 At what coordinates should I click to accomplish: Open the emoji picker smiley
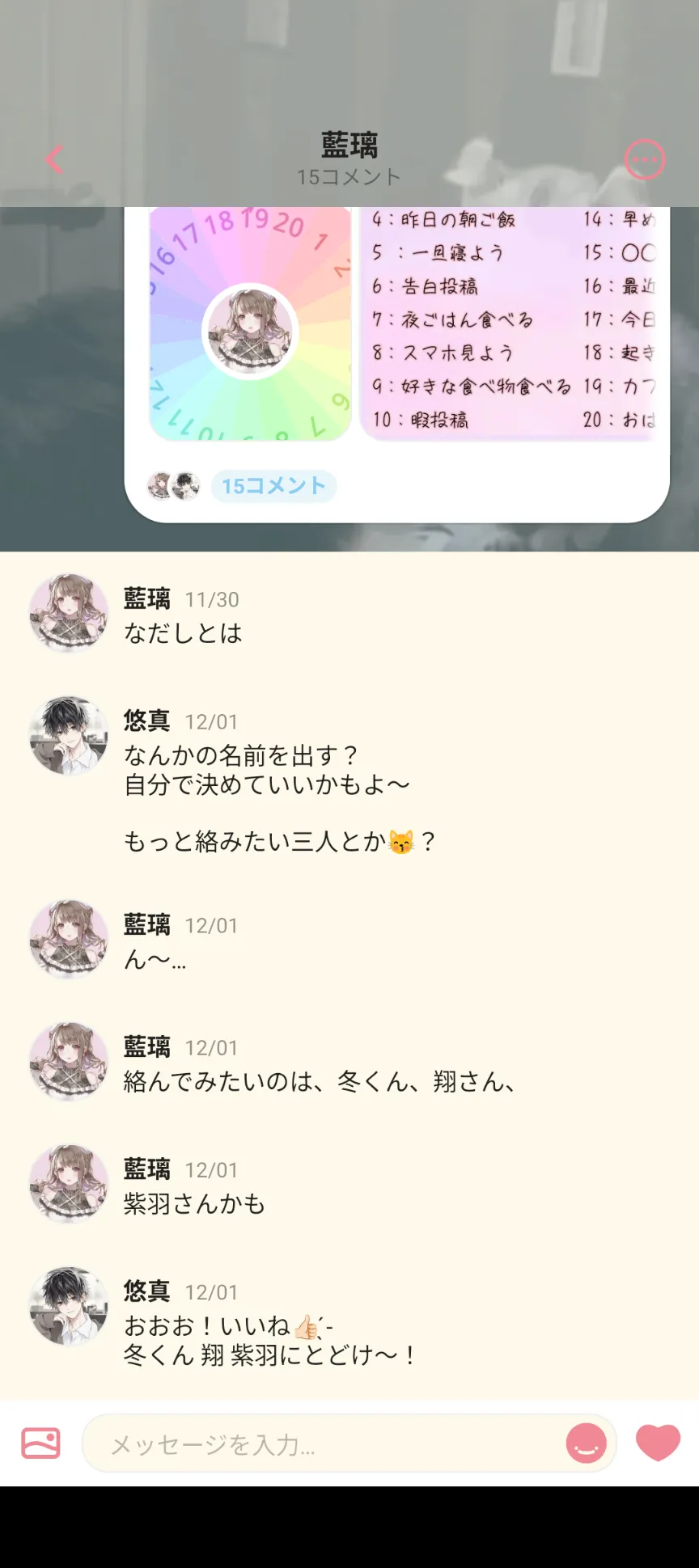(x=586, y=1443)
